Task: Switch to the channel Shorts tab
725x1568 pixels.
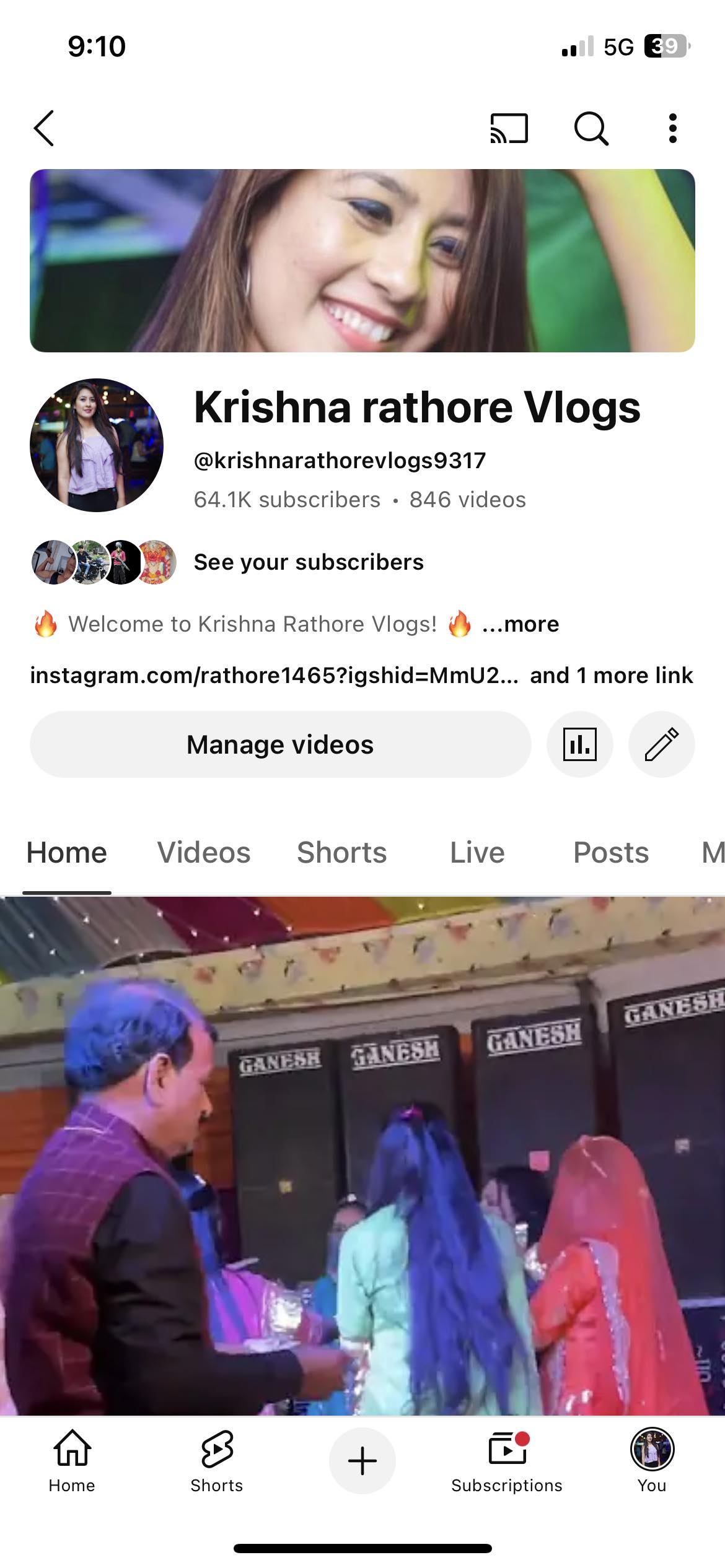Action: click(x=342, y=852)
